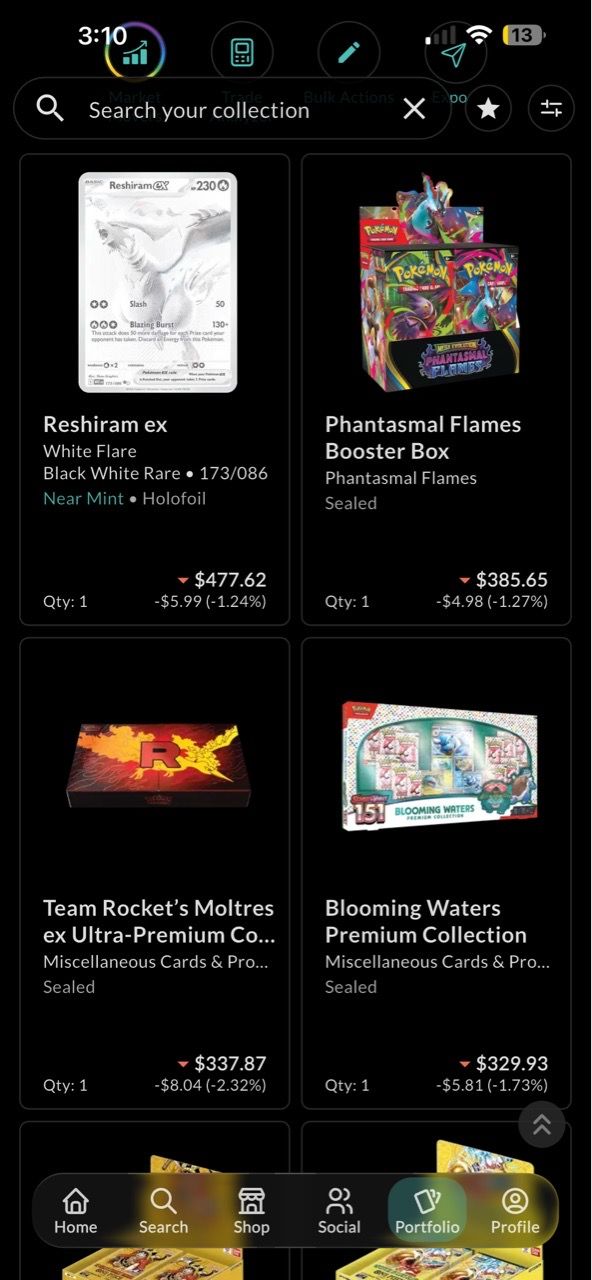Tap the search your collection field
This screenshot has height=1280, width=592.
coord(232,109)
